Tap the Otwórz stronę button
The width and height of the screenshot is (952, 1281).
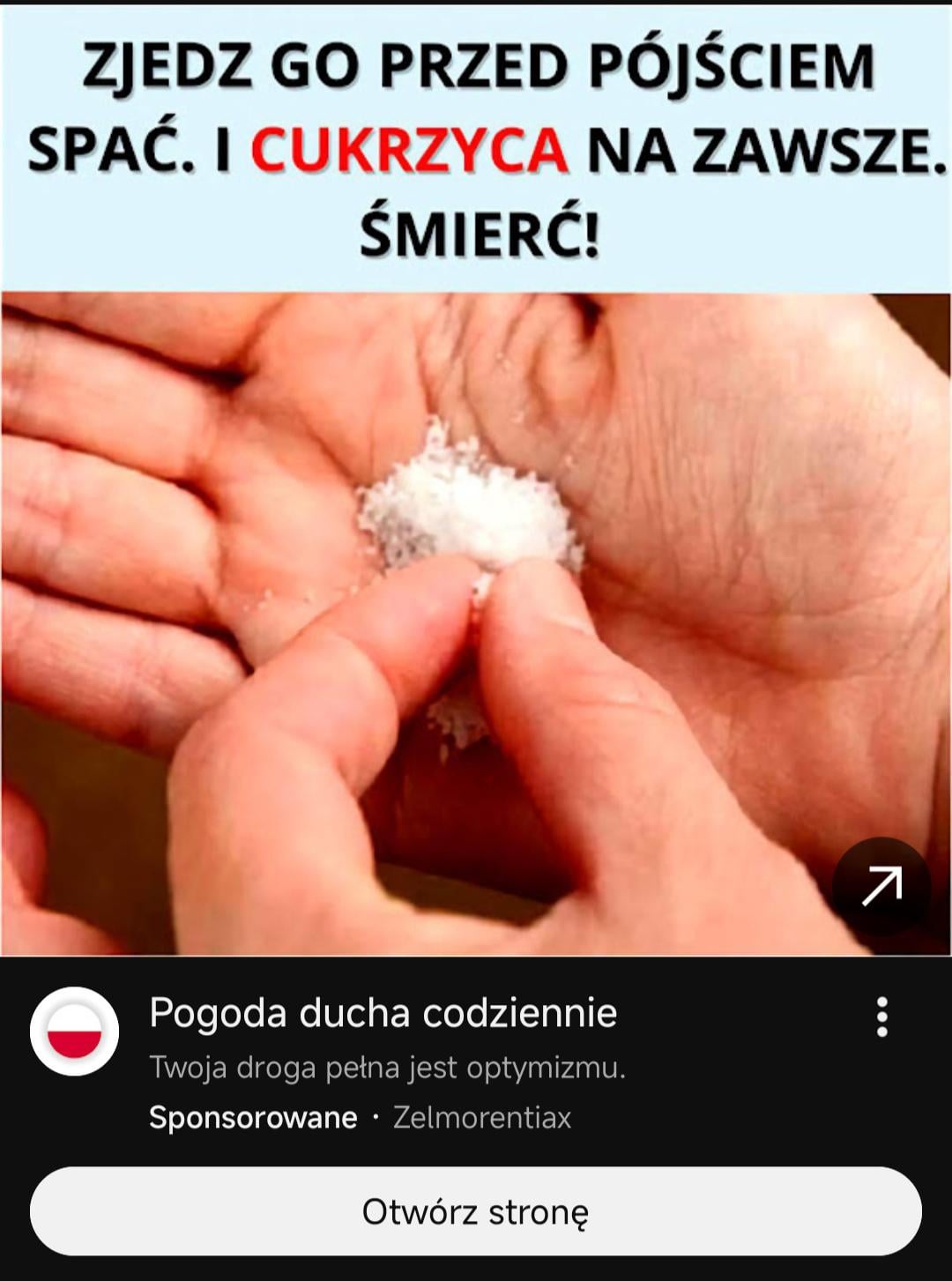click(476, 1211)
